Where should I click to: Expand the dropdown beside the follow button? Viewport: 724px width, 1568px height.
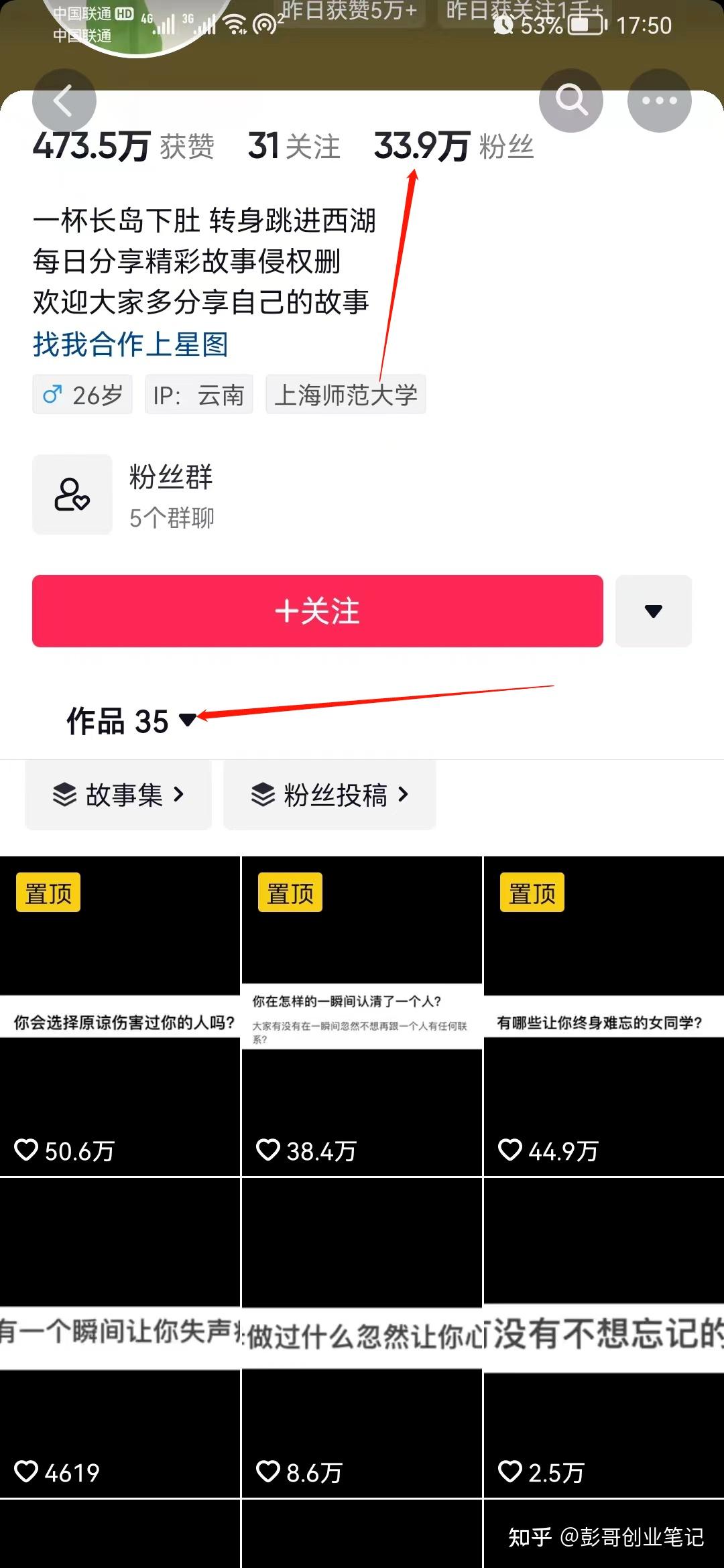pyautogui.click(x=653, y=611)
